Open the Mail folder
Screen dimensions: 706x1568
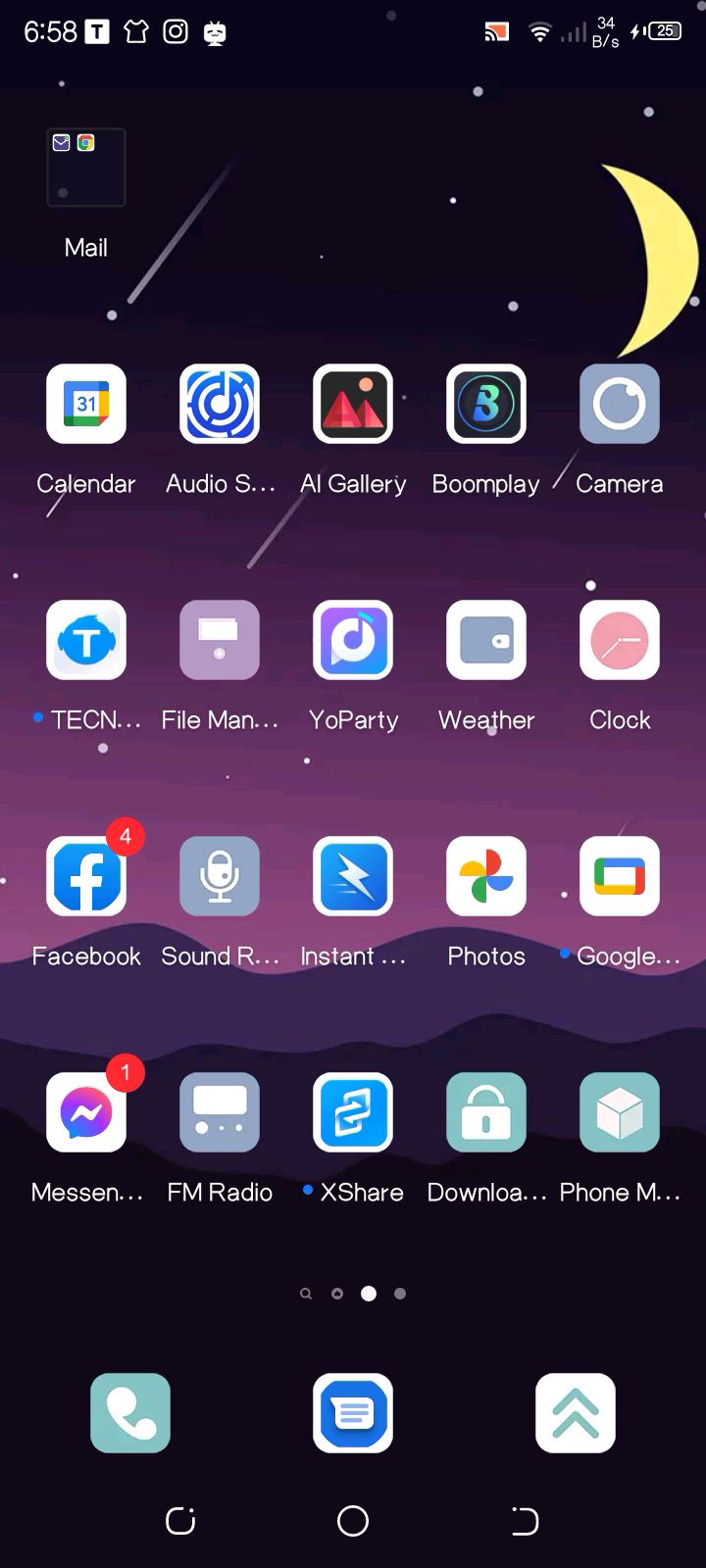click(86, 168)
